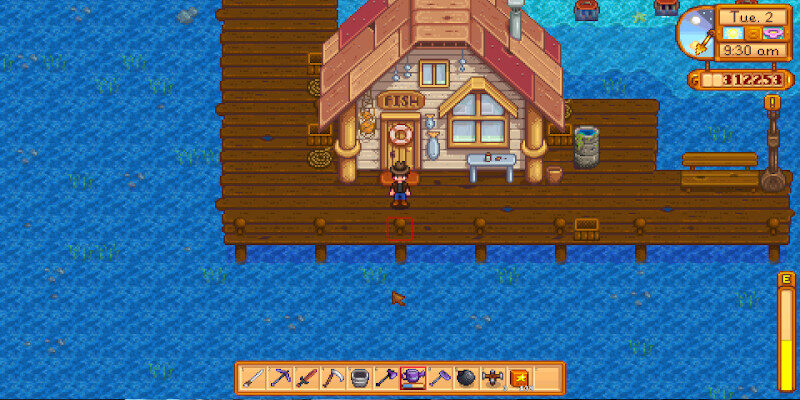This screenshot has width=800, height=400.
Task: Select the scythe tool
Action: pyautogui.click(x=332, y=378)
